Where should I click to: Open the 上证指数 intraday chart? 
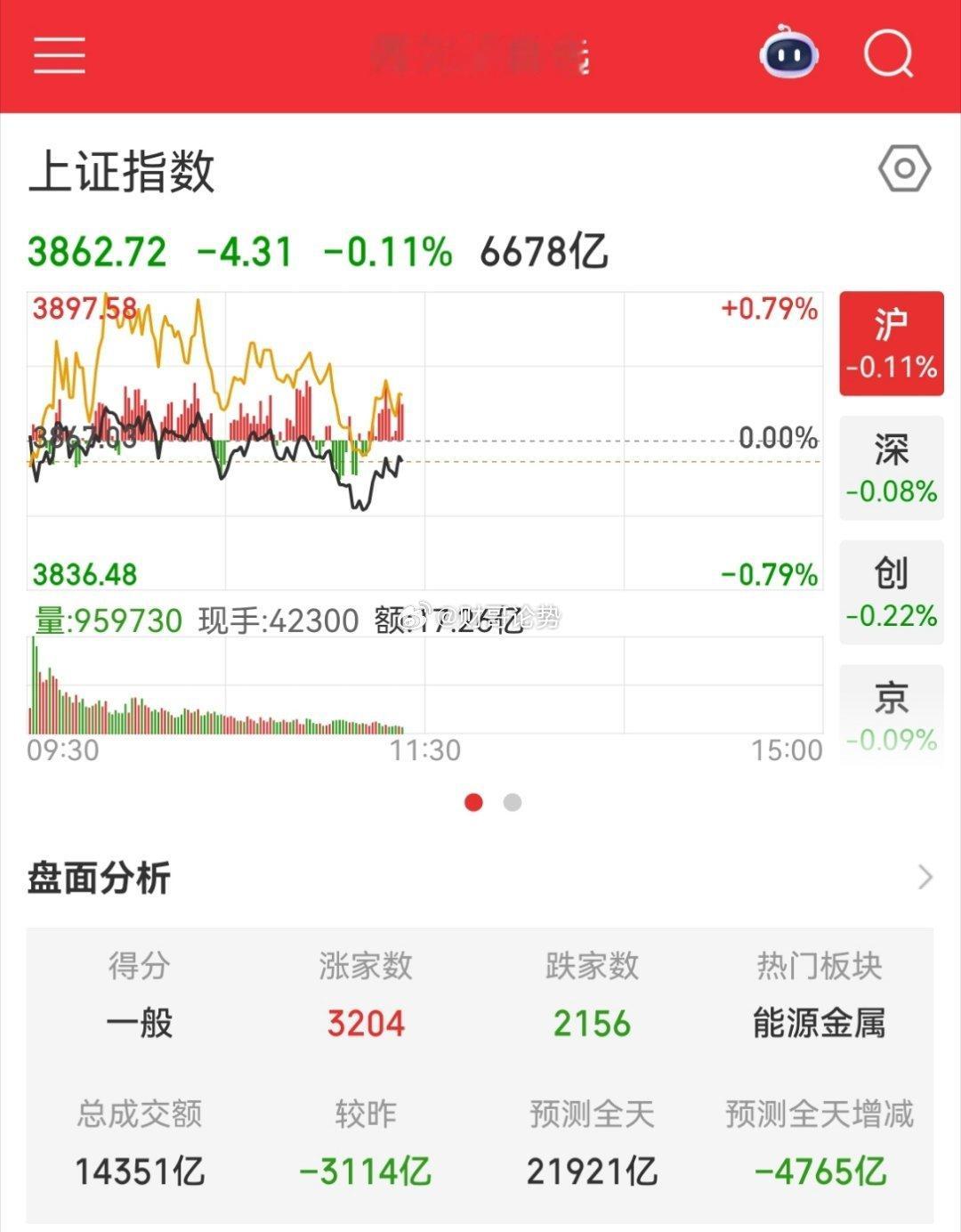(424, 441)
